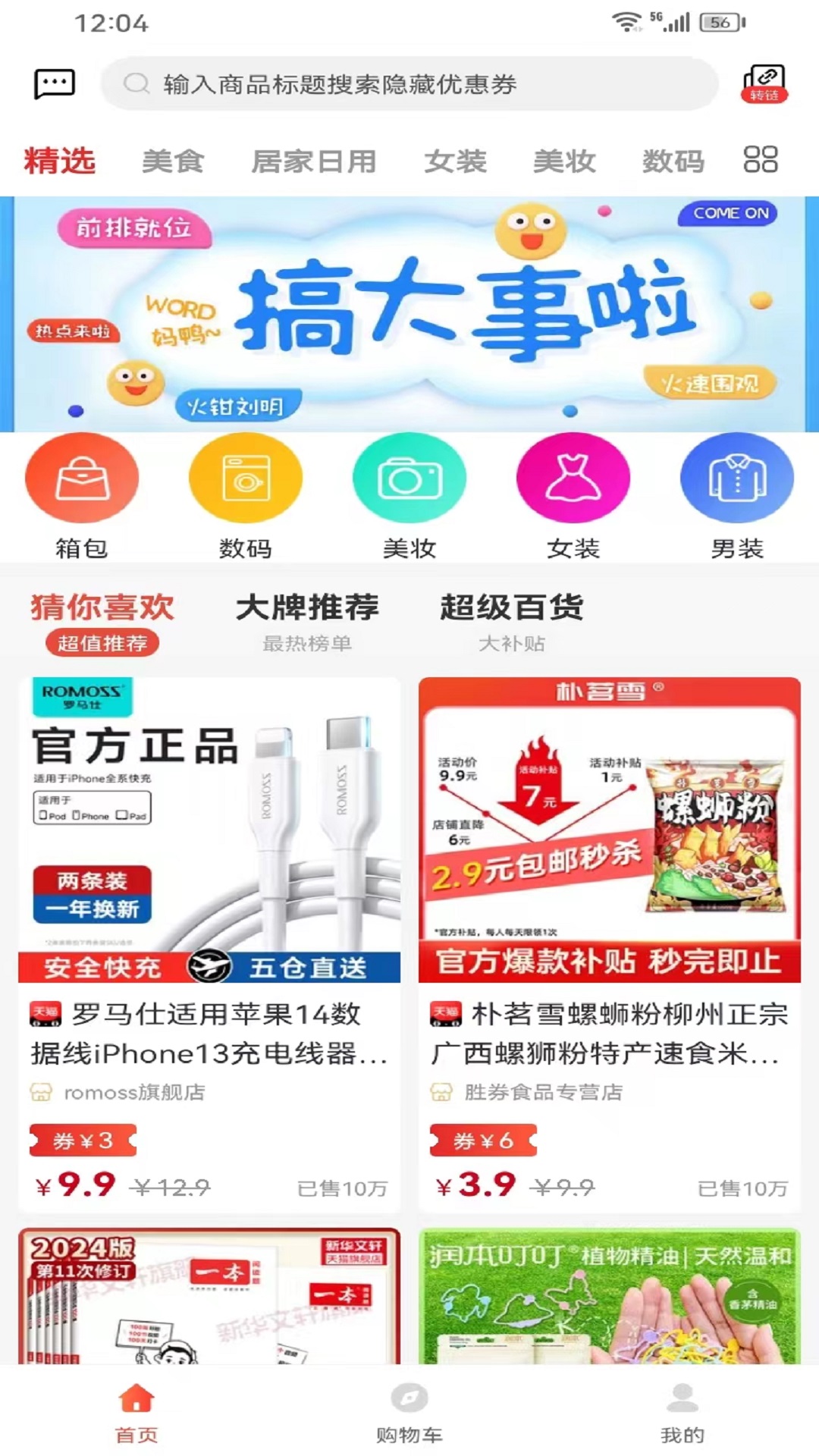Switch to the 超级百货 section
The height and width of the screenshot is (1456, 819).
pos(512,622)
